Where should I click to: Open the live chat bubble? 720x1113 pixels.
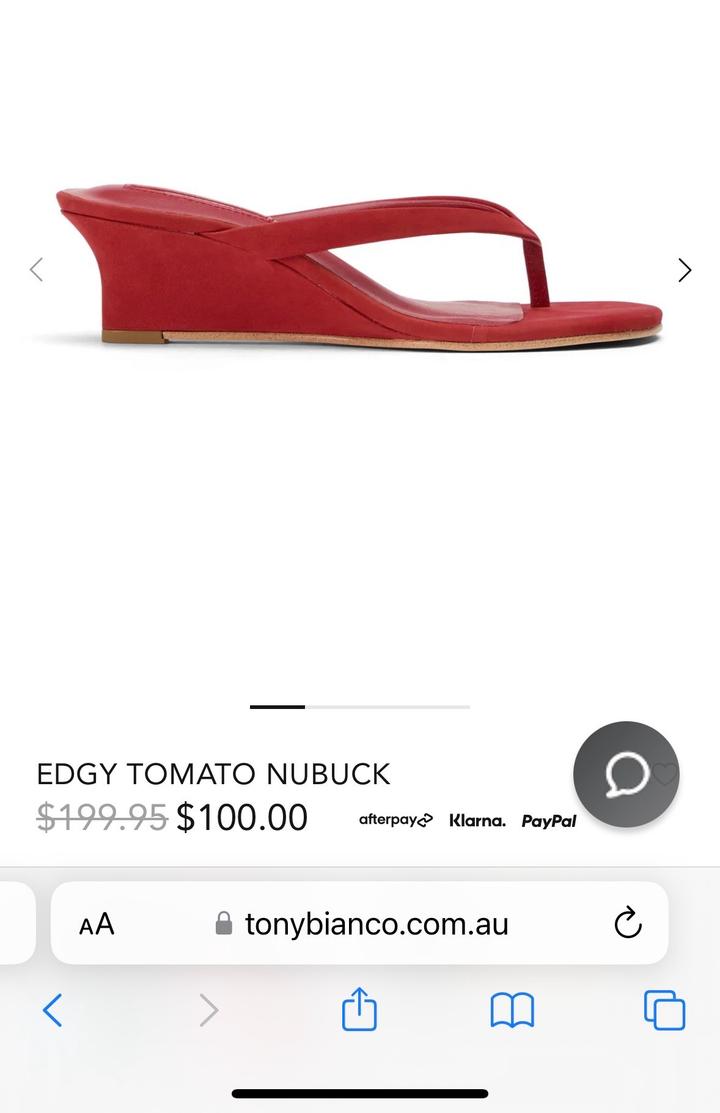[626, 774]
